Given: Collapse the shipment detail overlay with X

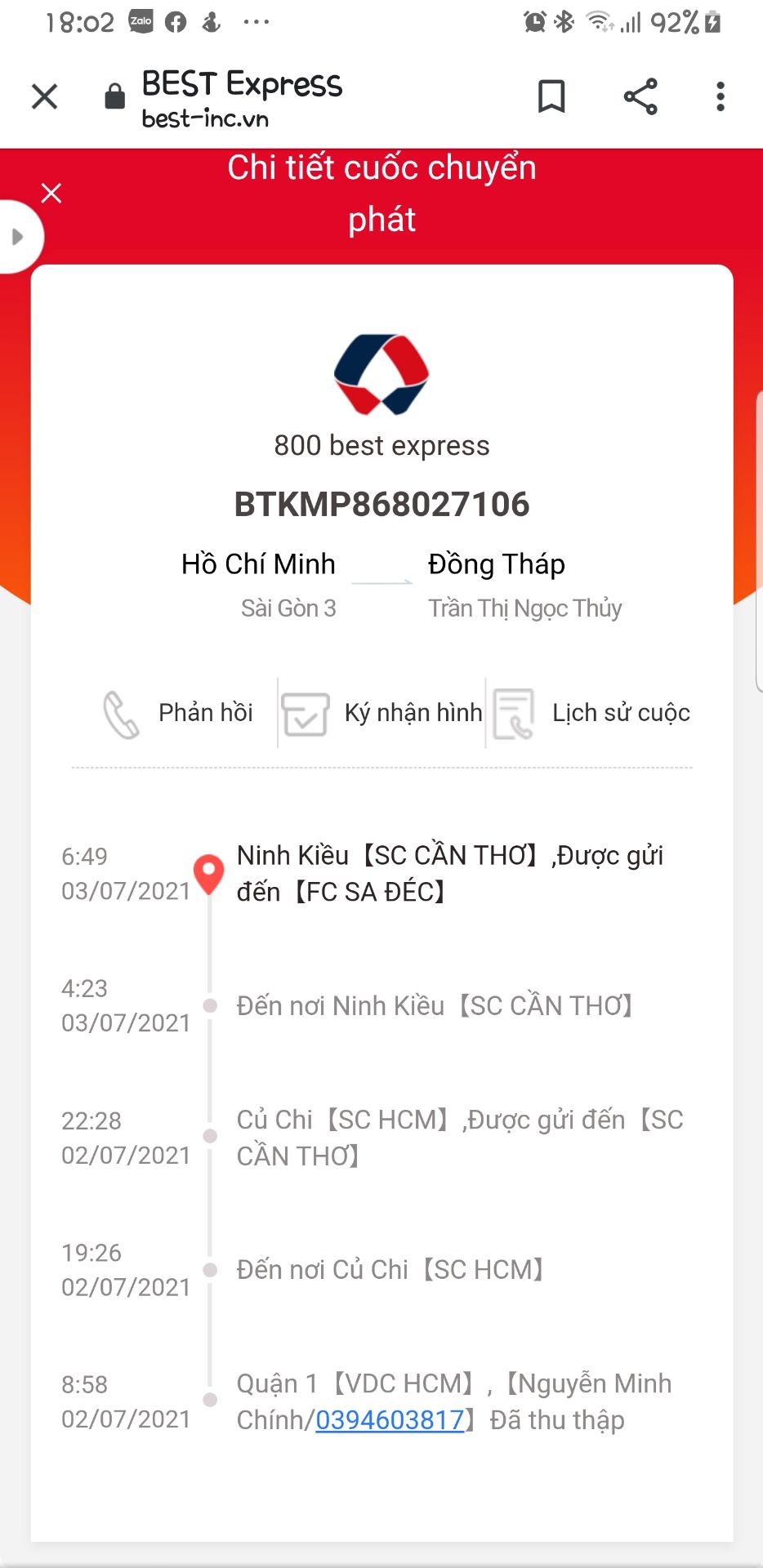Looking at the screenshot, I should 51,193.
